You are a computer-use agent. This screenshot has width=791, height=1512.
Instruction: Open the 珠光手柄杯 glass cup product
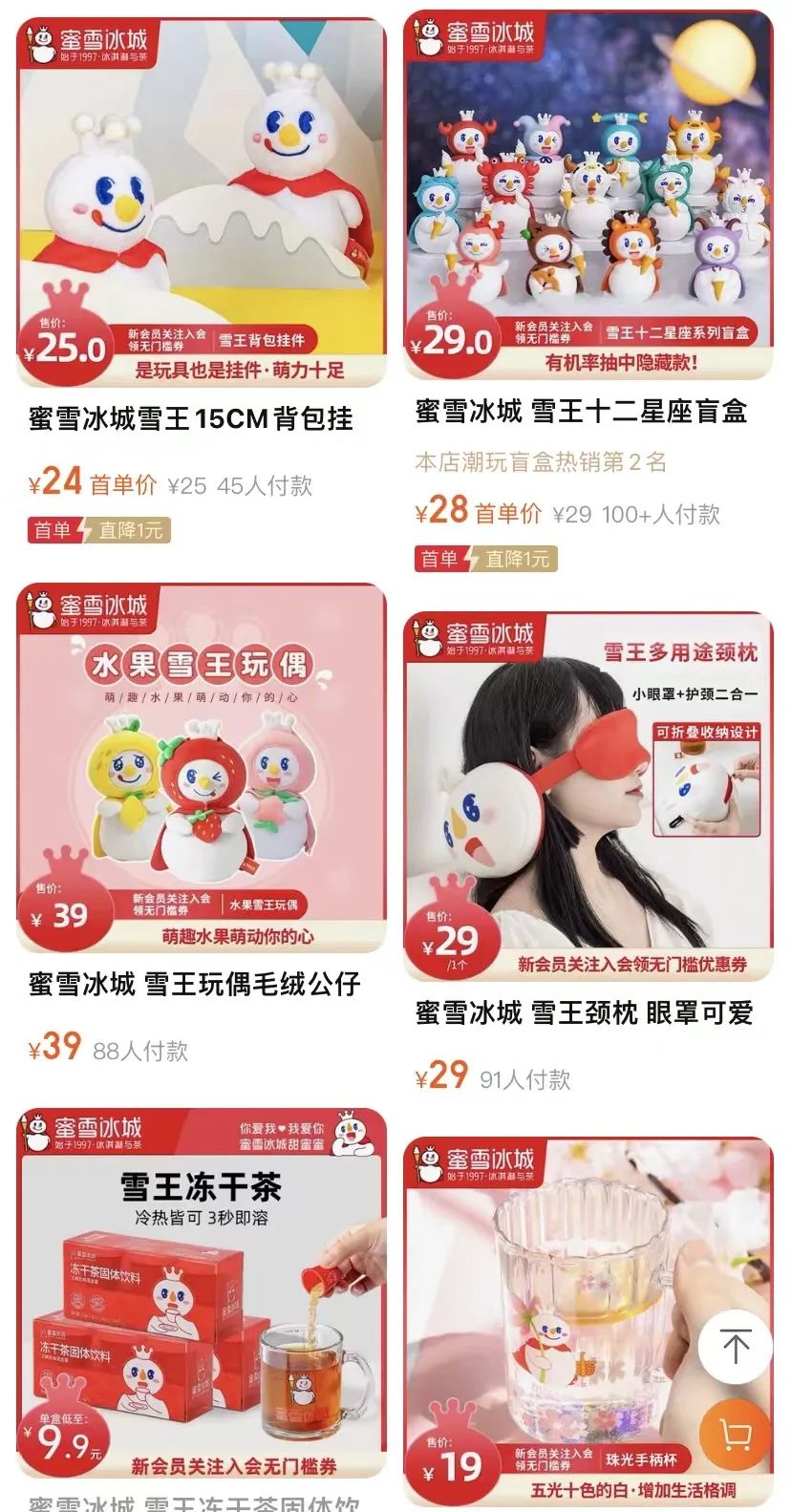tap(554, 1318)
